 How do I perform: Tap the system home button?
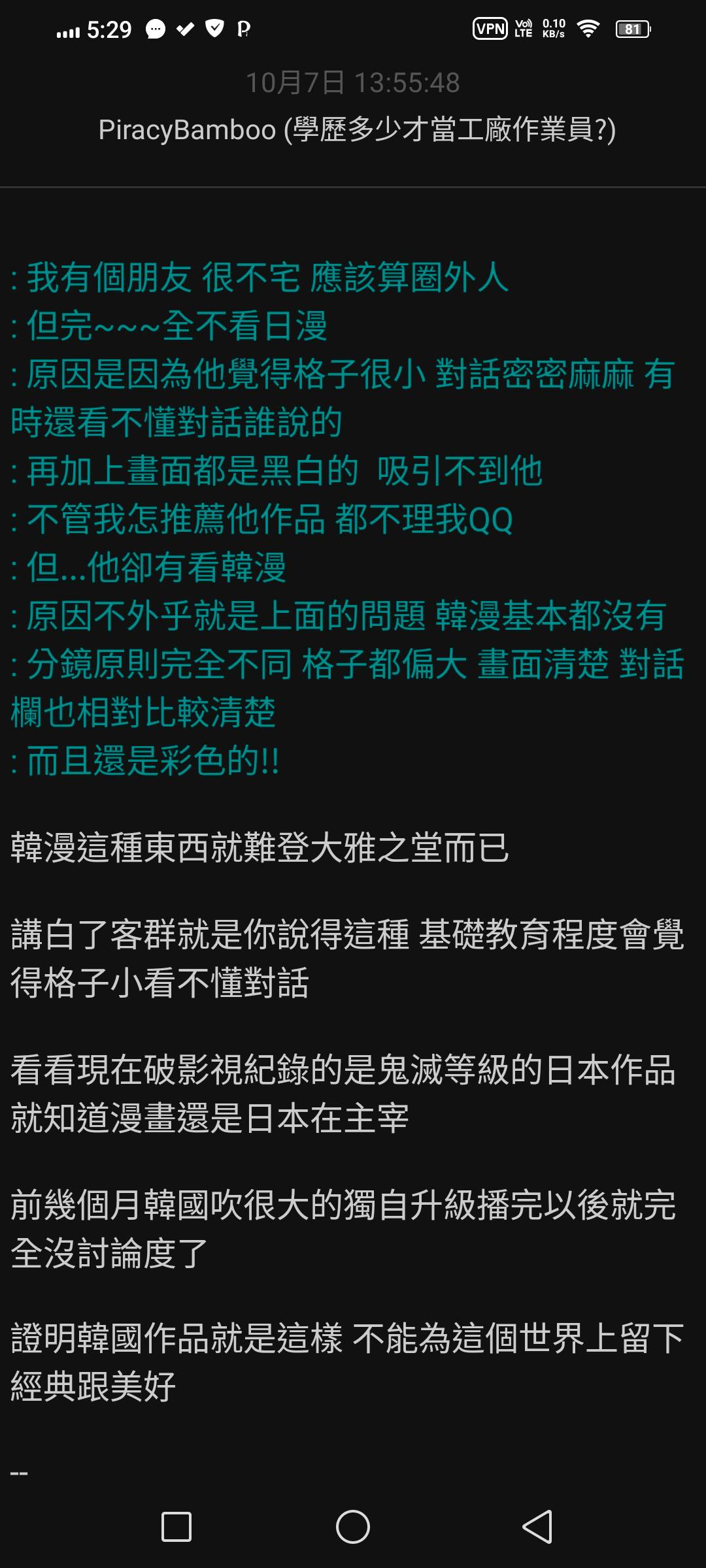(x=353, y=1527)
